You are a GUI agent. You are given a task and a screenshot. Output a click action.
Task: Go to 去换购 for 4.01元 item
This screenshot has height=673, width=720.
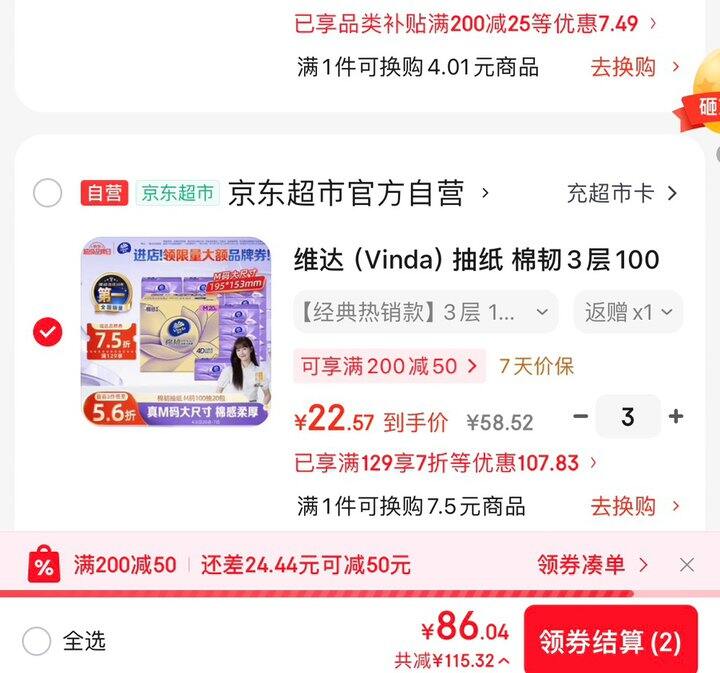635,67
